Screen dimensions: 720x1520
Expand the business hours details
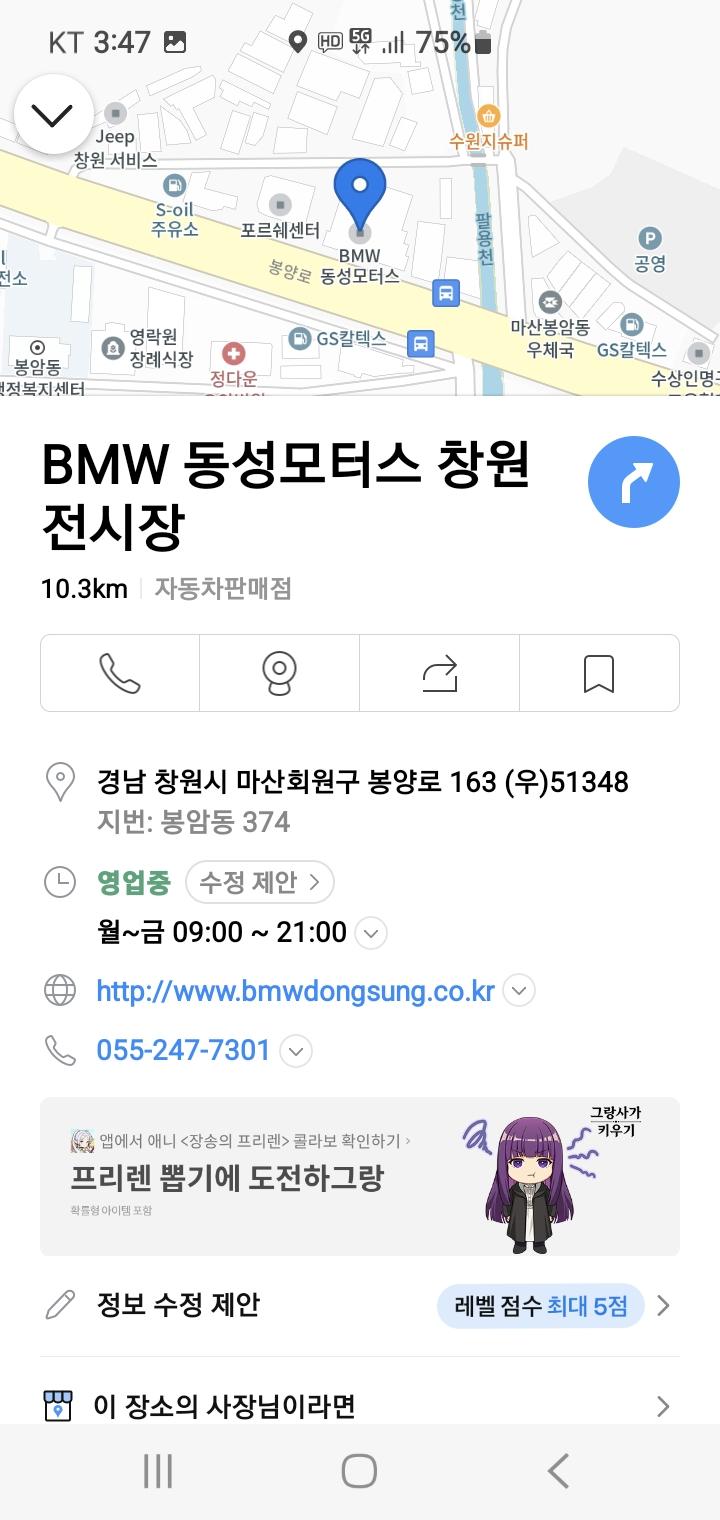pyautogui.click(x=371, y=934)
